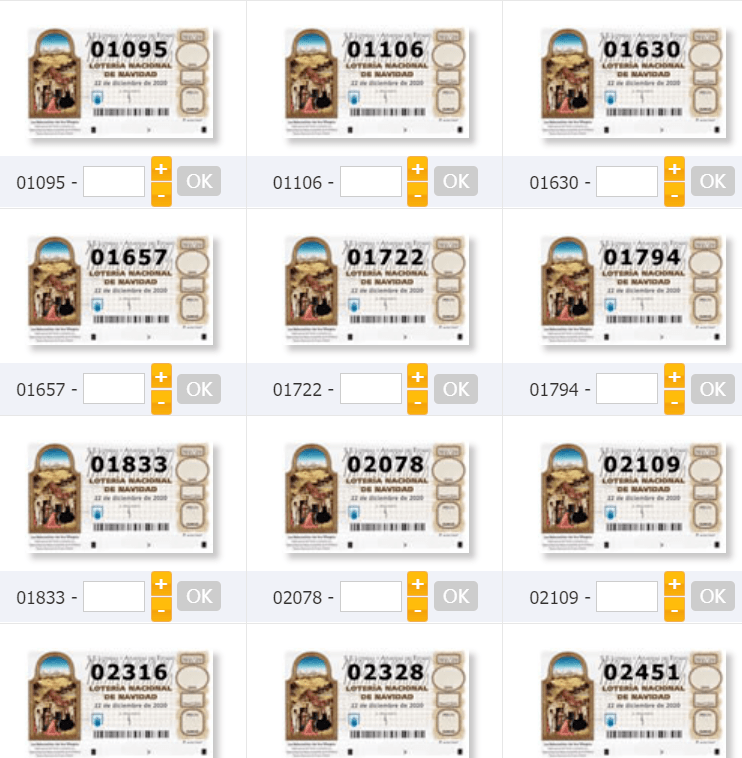Select the quantity field for ticket 01722

click(x=371, y=389)
